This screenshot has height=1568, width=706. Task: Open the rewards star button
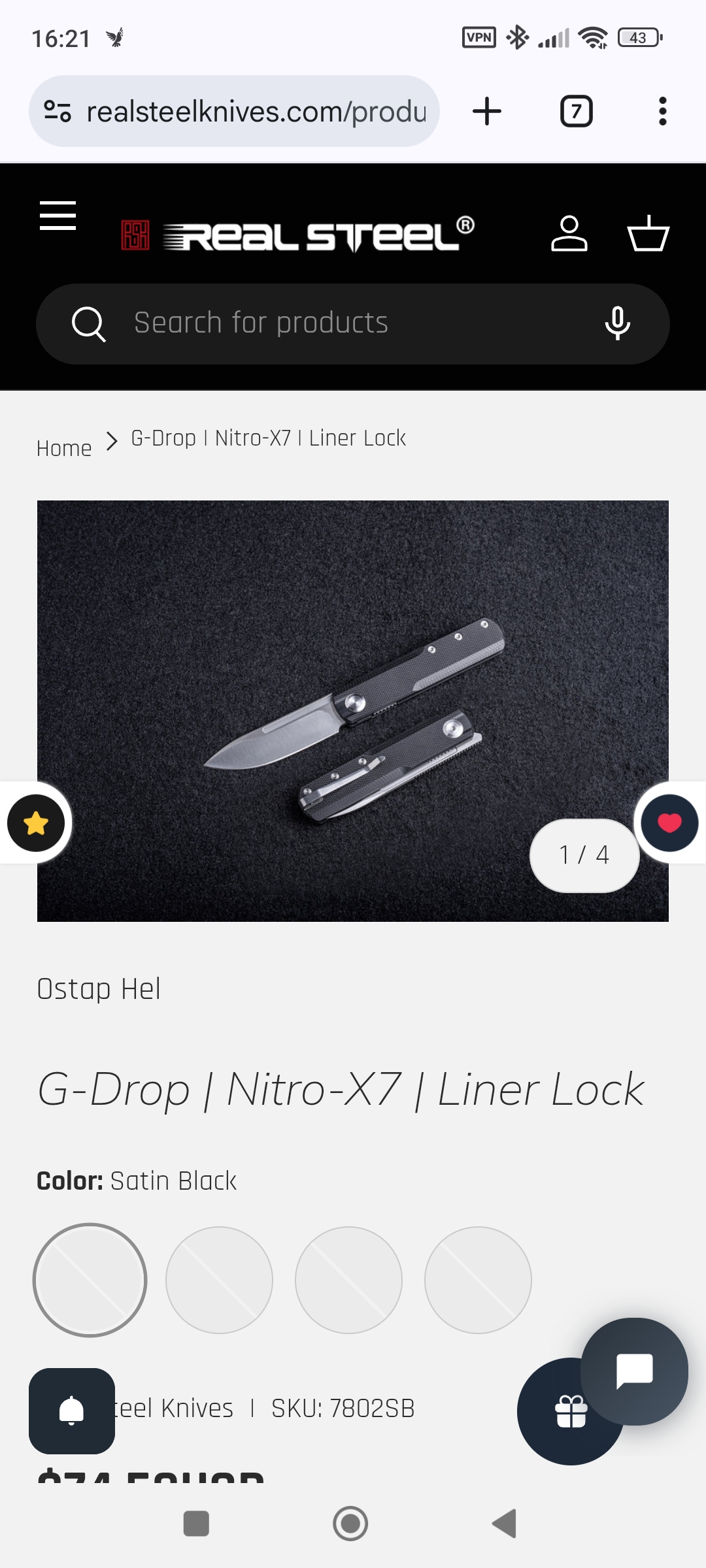[36, 823]
